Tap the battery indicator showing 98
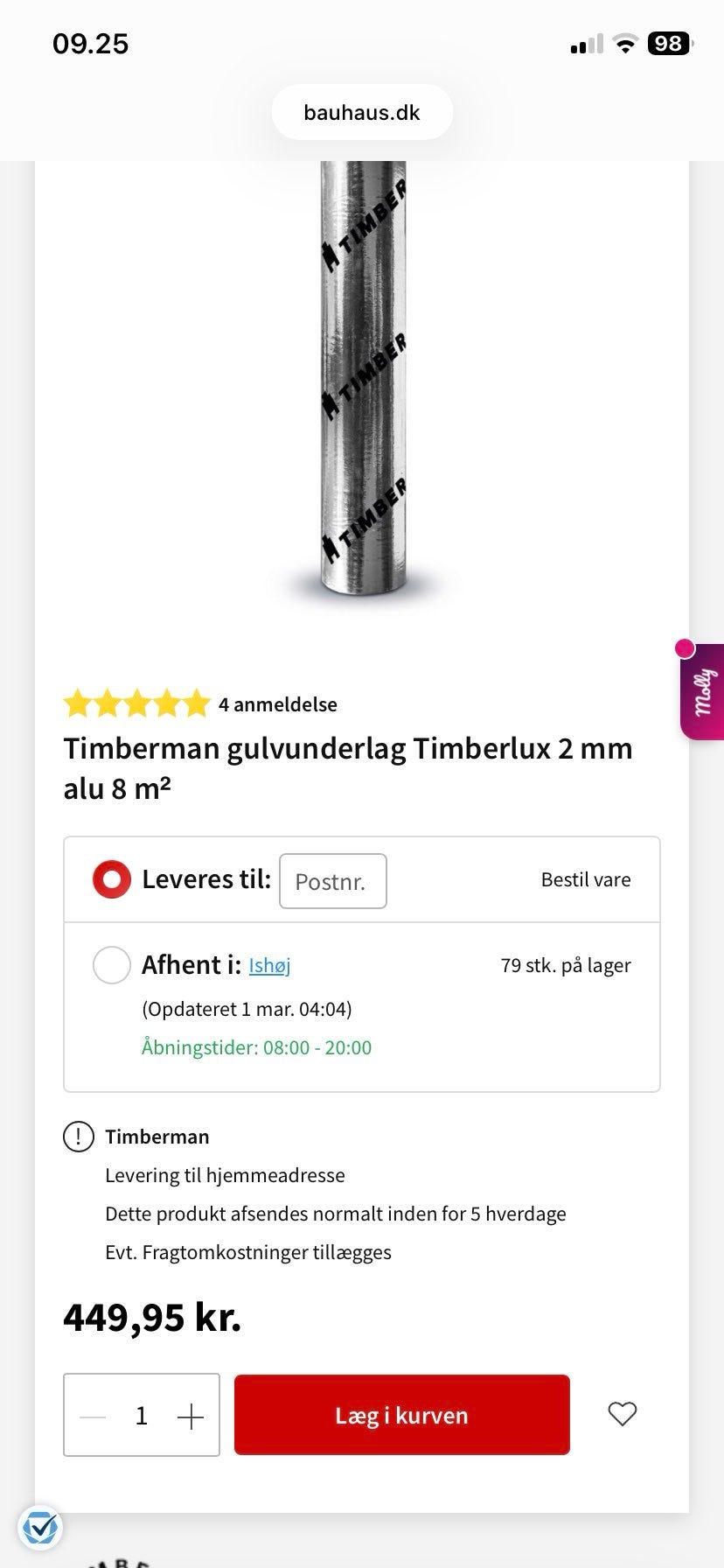Screen dimensions: 724x1568 click(x=669, y=43)
